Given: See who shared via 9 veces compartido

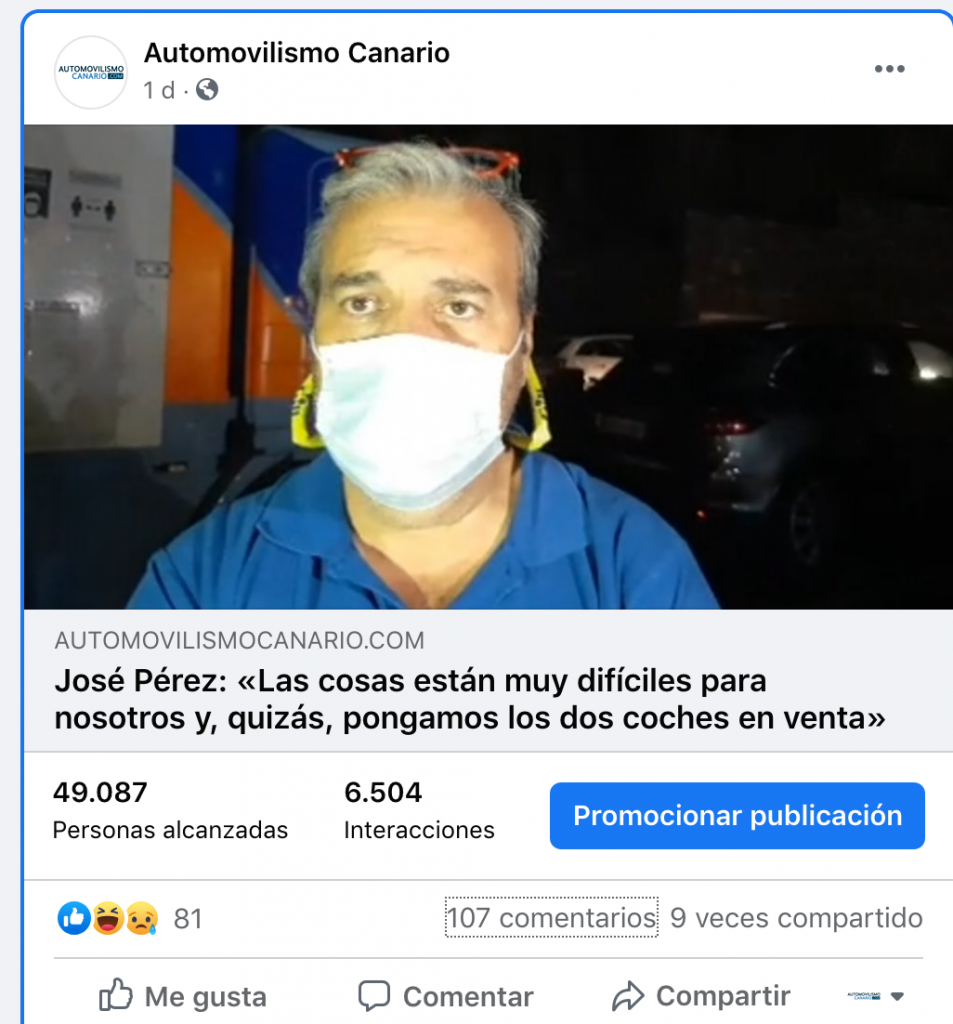Looking at the screenshot, I should pos(796,918).
